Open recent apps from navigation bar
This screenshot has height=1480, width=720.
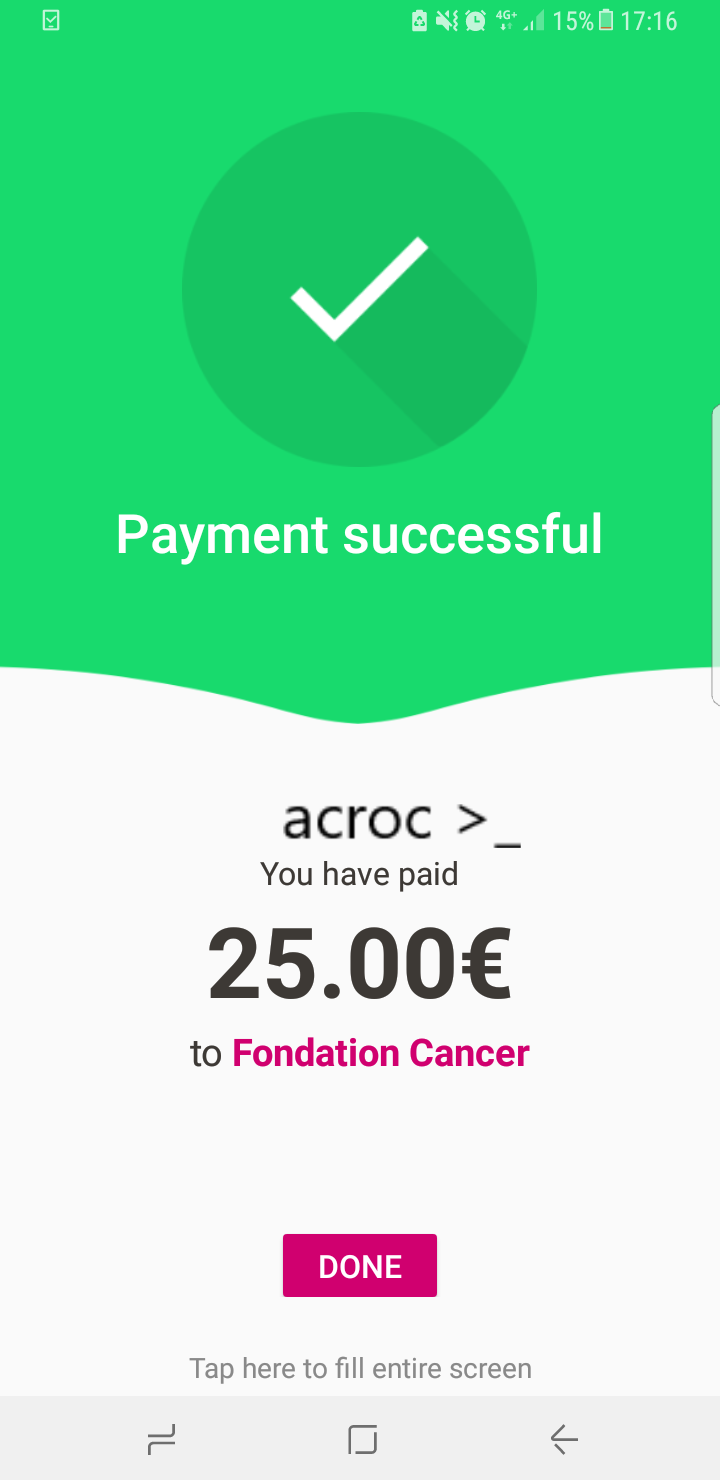[x=161, y=1439]
